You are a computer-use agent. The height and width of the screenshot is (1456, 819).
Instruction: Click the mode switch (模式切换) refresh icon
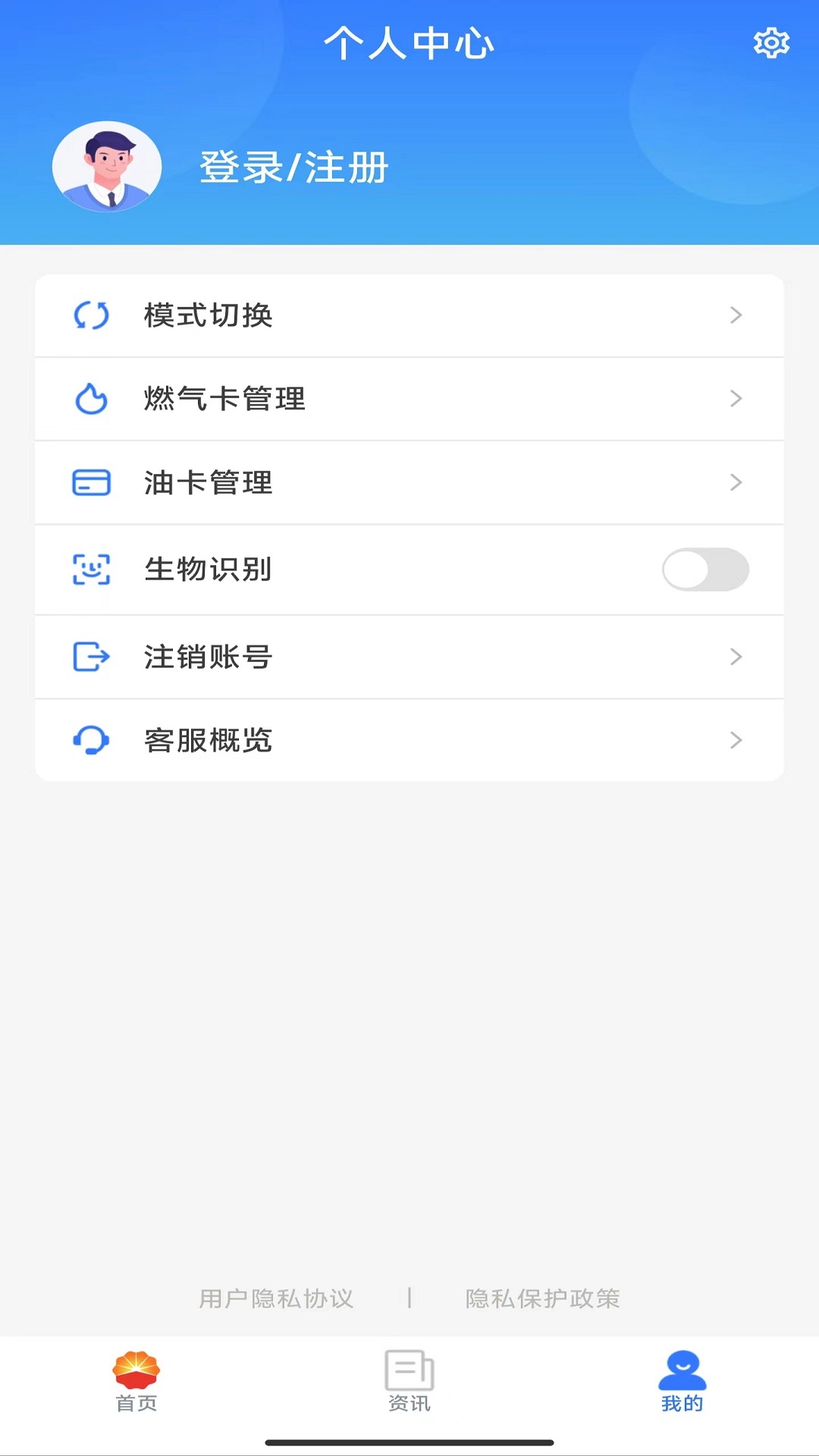pos(90,315)
